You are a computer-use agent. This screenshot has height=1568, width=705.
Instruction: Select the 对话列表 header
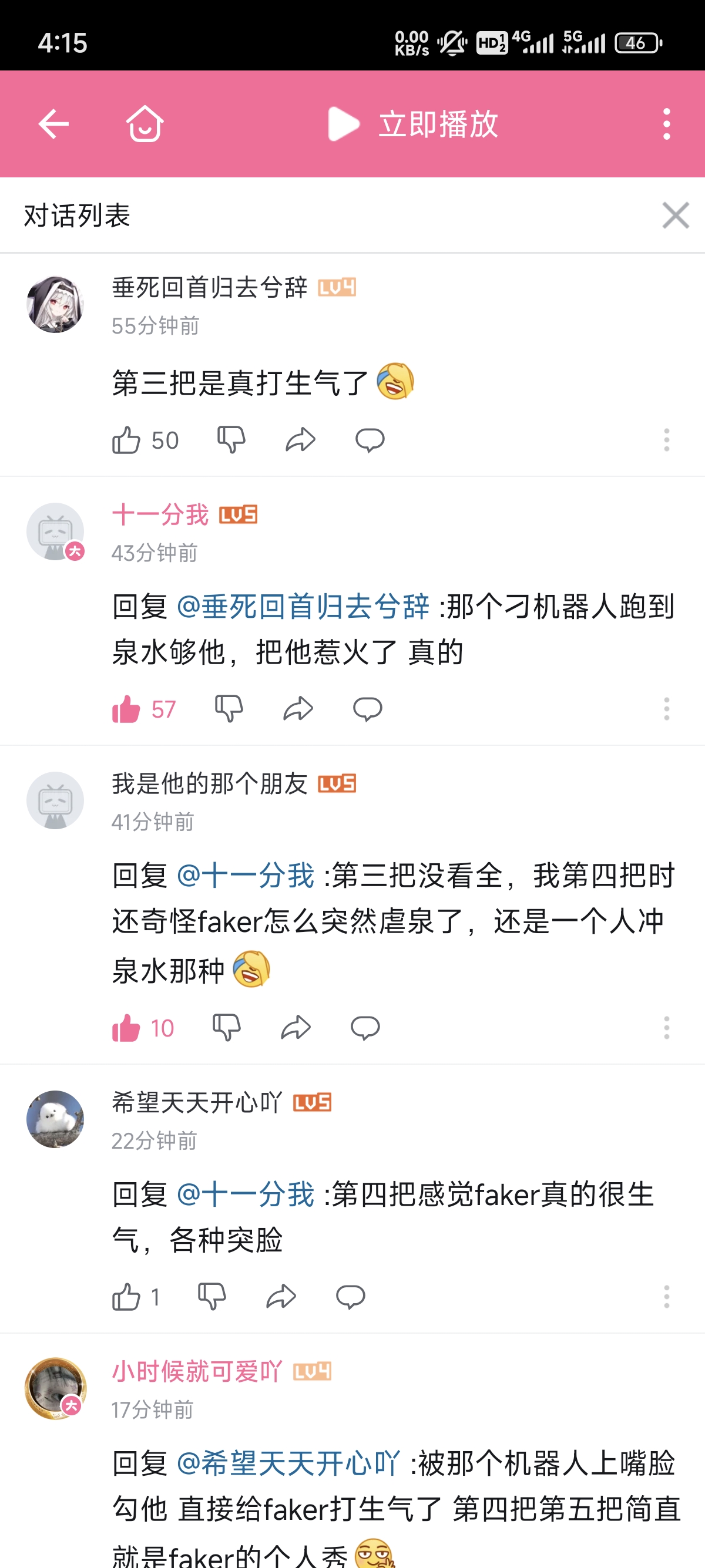[x=77, y=216]
